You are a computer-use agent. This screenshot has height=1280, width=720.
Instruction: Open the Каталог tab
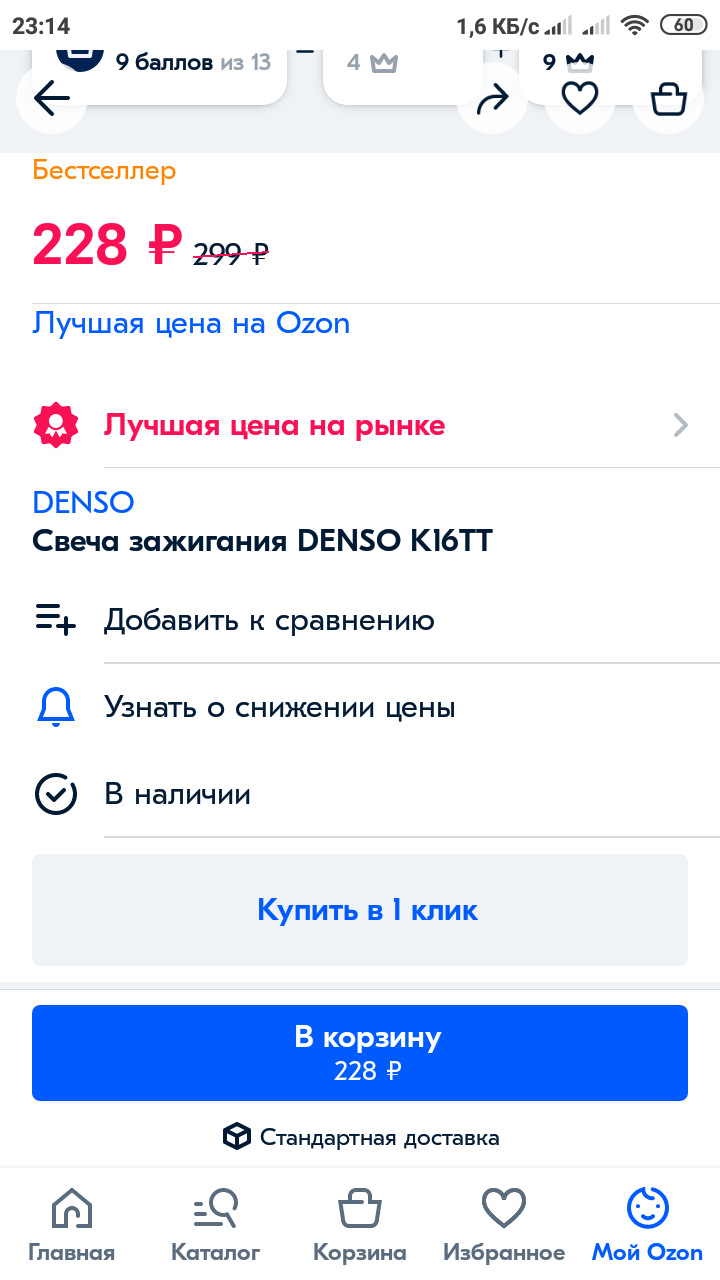215,1225
